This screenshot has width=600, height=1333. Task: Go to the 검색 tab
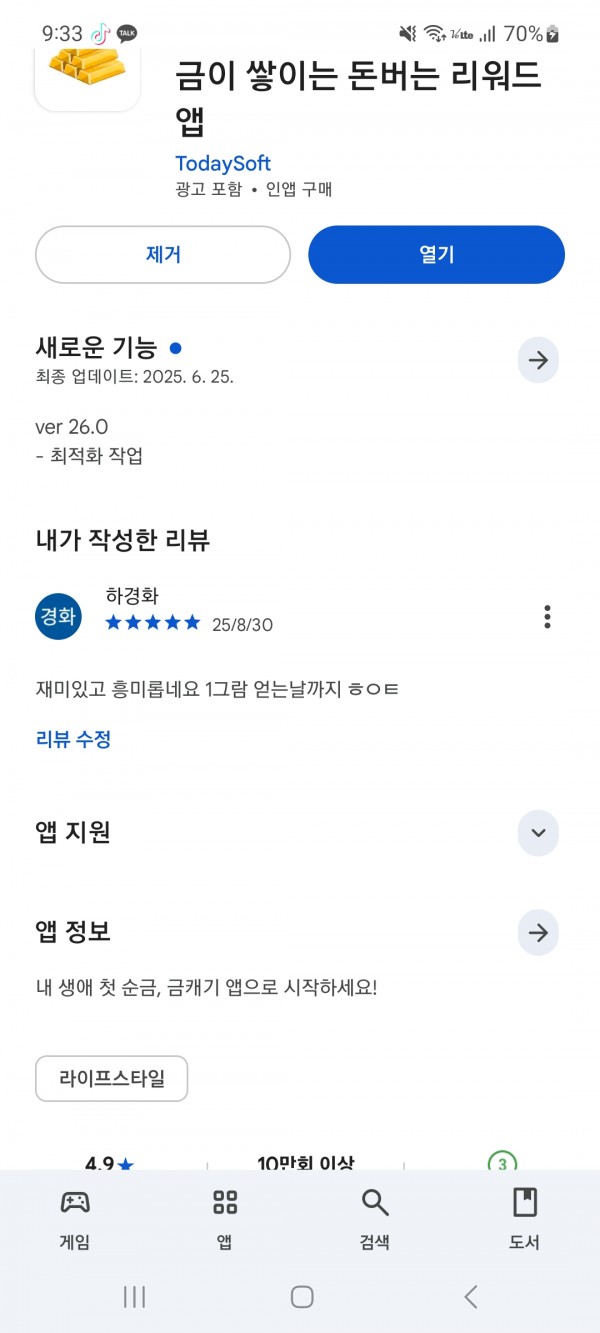[375, 1219]
